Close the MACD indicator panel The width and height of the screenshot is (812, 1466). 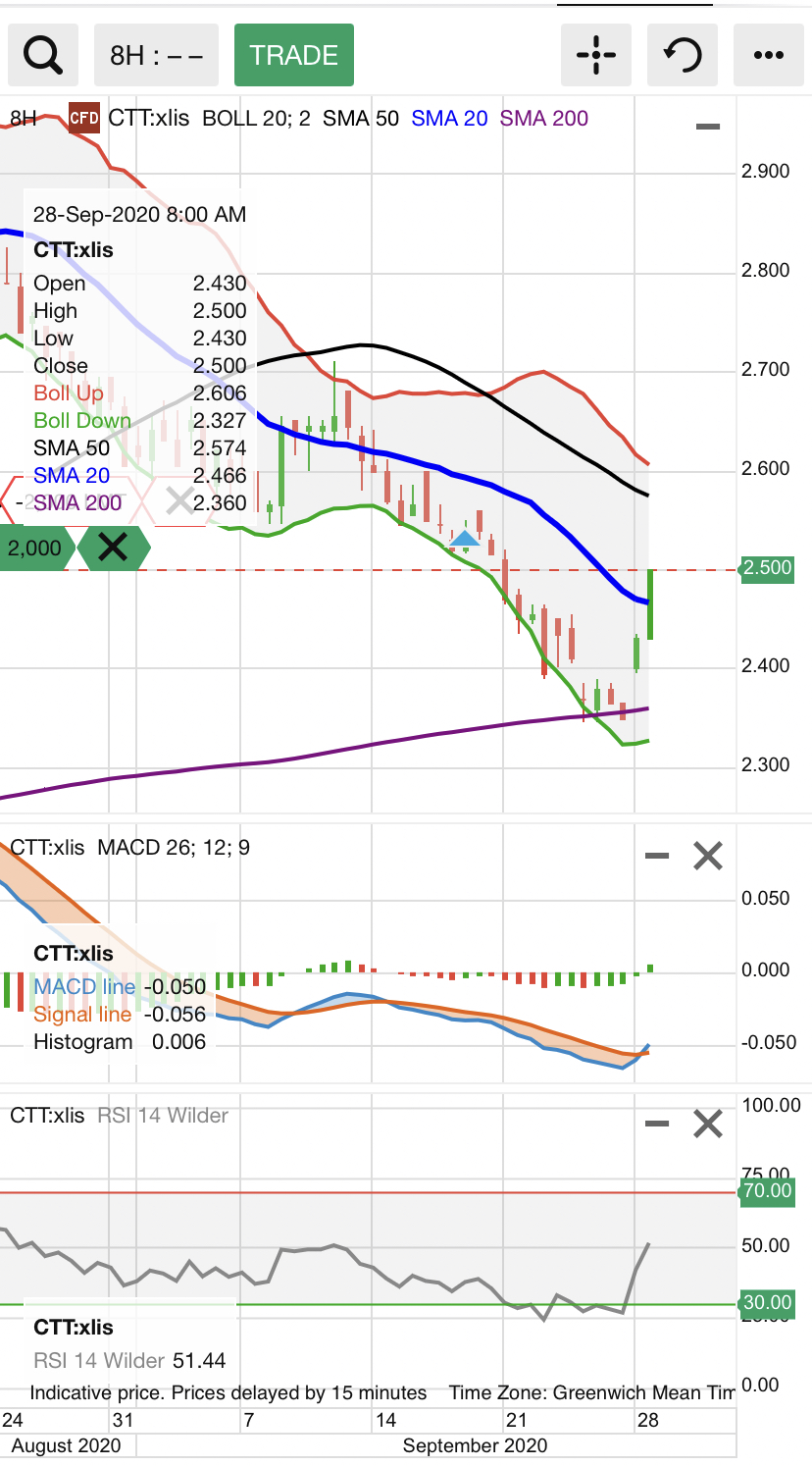pos(708,857)
